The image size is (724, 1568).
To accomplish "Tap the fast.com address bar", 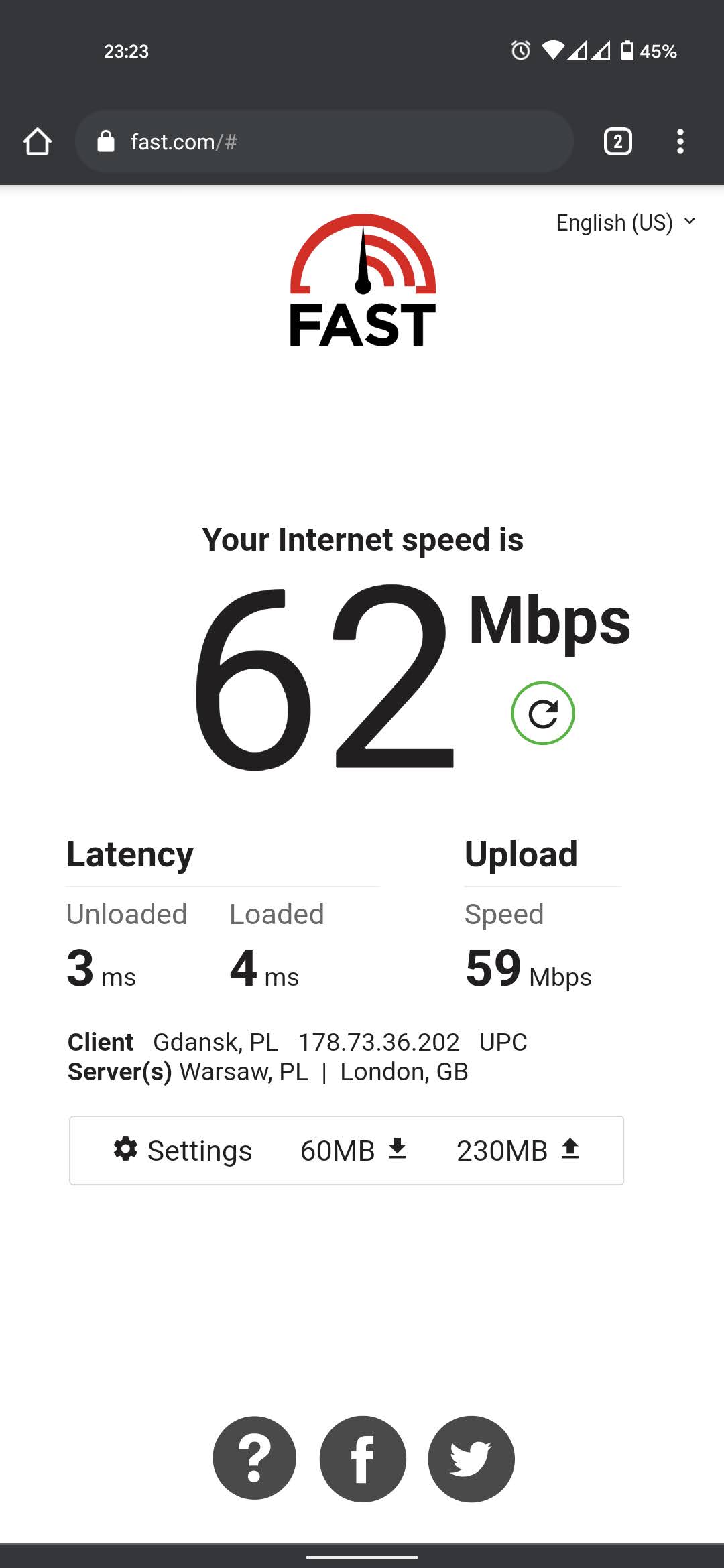I will [x=324, y=141].
